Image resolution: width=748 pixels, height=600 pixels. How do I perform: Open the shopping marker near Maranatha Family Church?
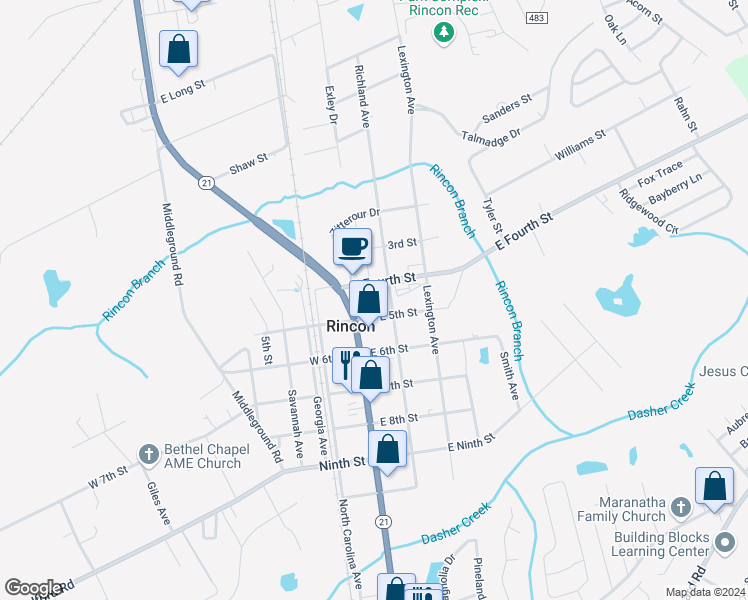pyautogui.click(x=714, y=486)
